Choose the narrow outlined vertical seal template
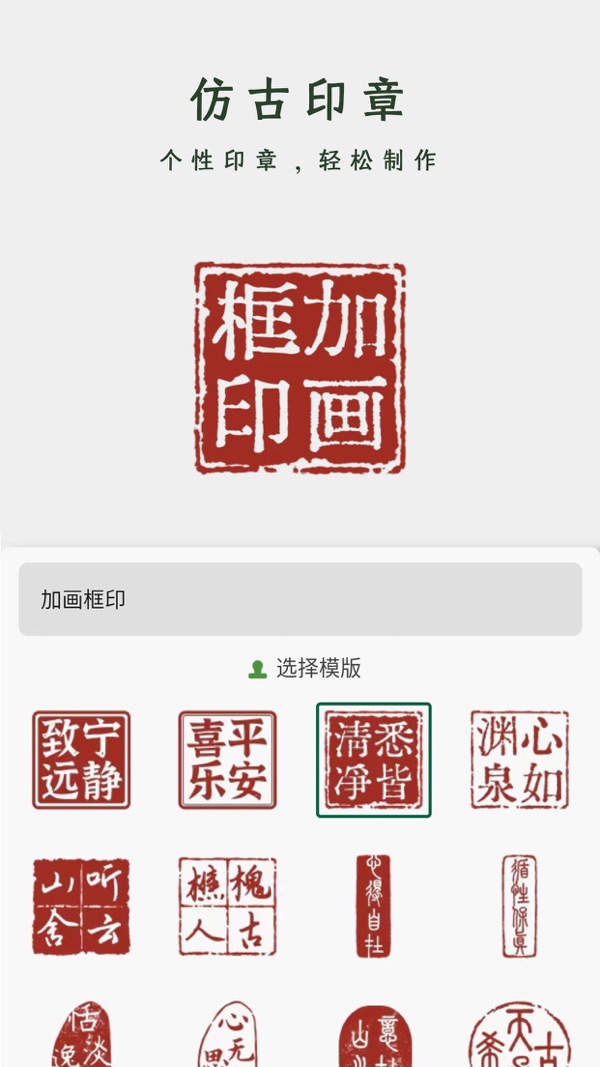600x1067 pixels. coord(519,906)
